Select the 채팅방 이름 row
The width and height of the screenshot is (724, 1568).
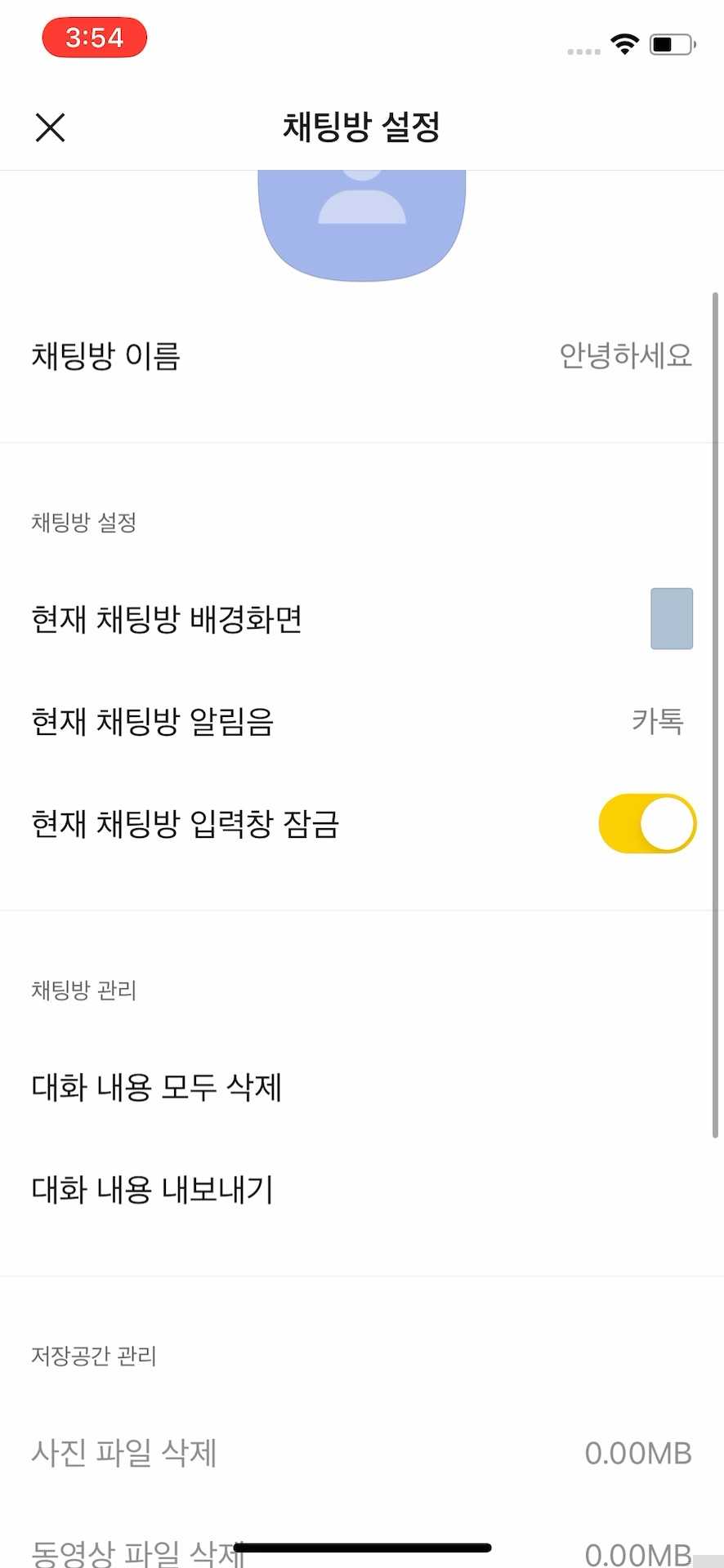click(x=105, y=356)
